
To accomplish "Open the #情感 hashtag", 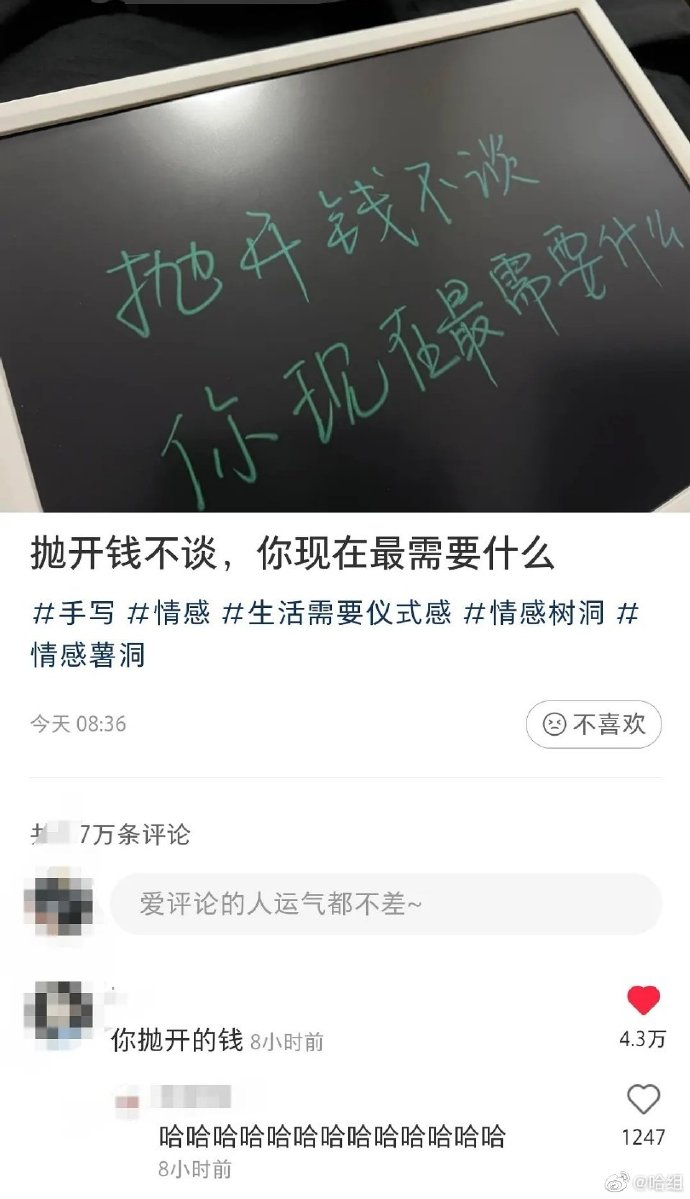I will click(x=169, y=613).
